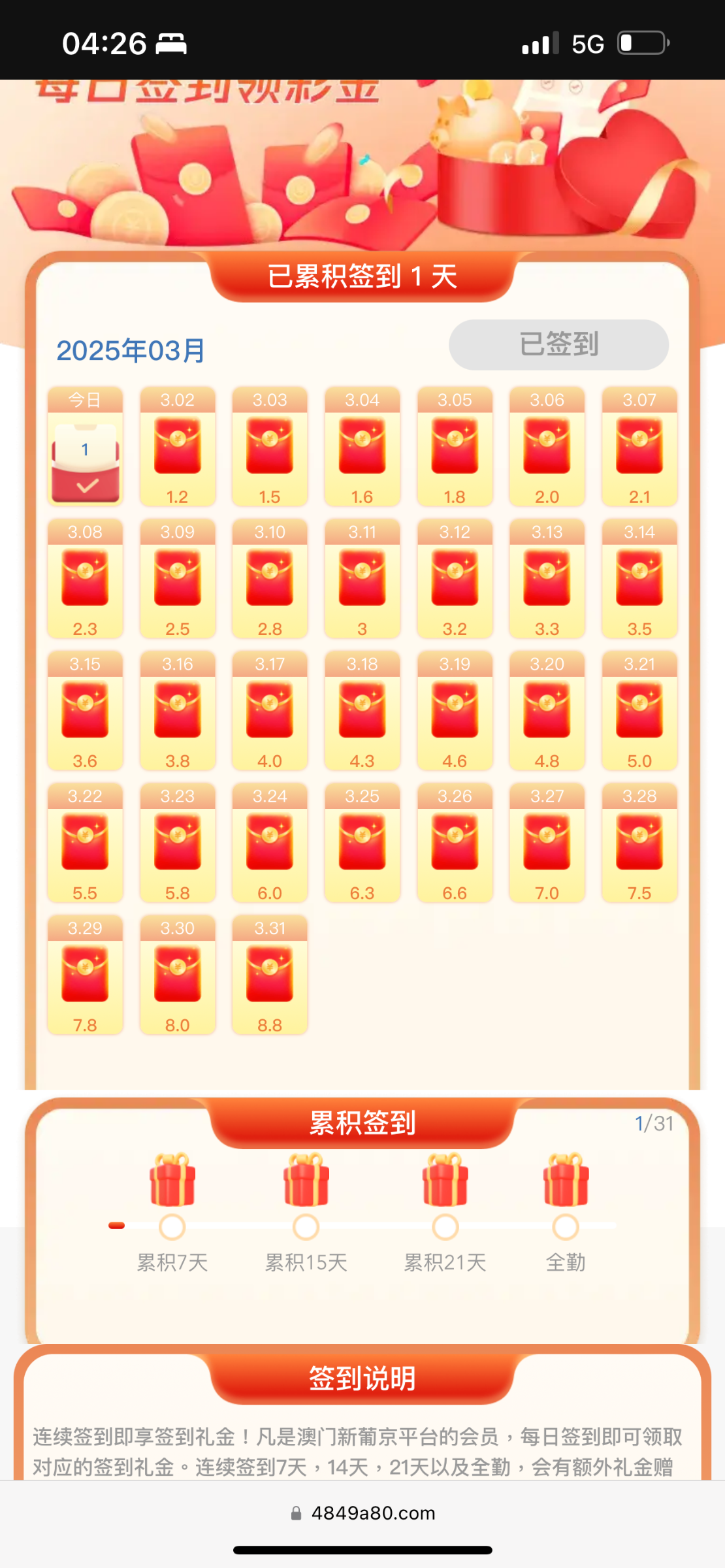Tap the 3.07 envelope worth 2.1
The width and height of the screenshot is (725, 1568).
(639, 448)
